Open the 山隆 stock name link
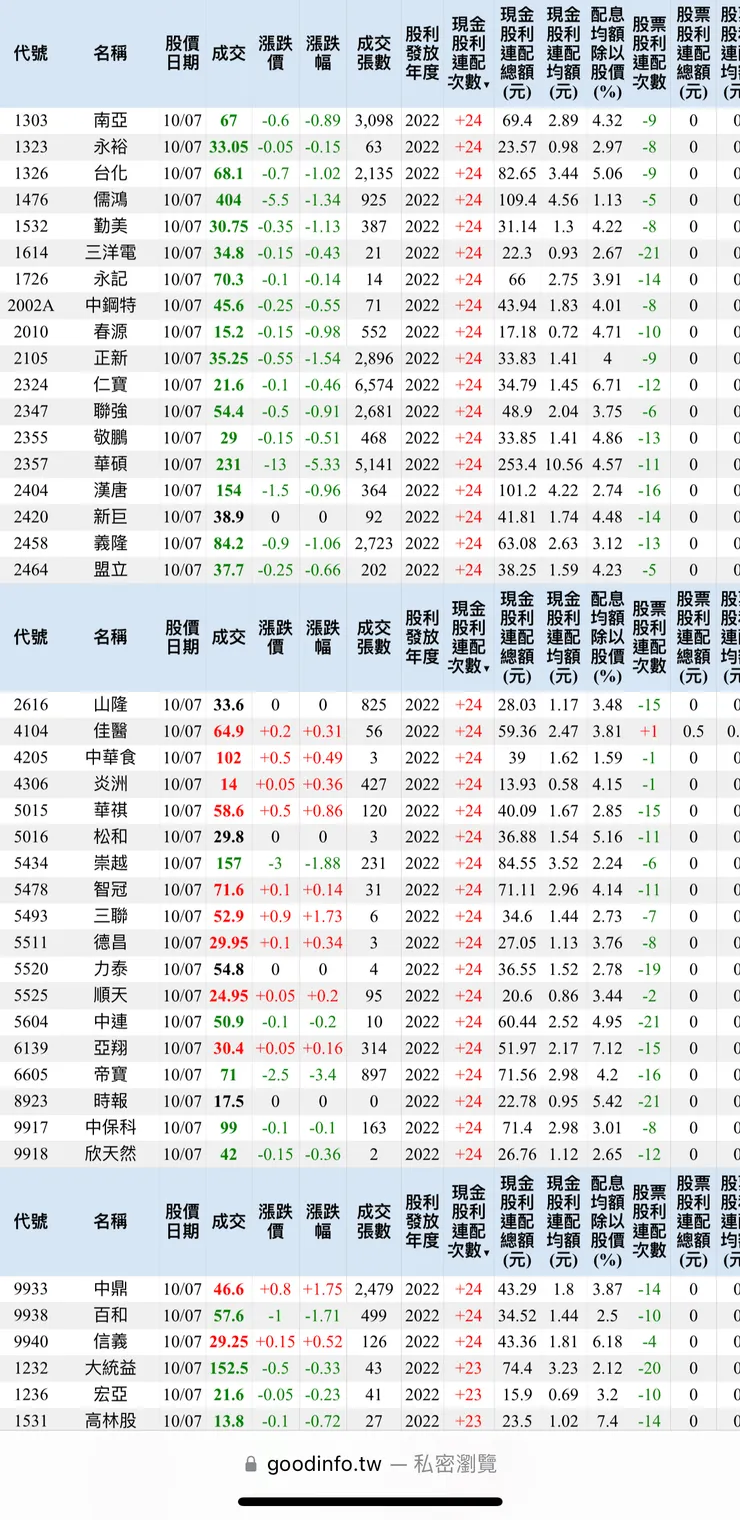Screen dimensions: 740x1520 [x=110, y=705]
